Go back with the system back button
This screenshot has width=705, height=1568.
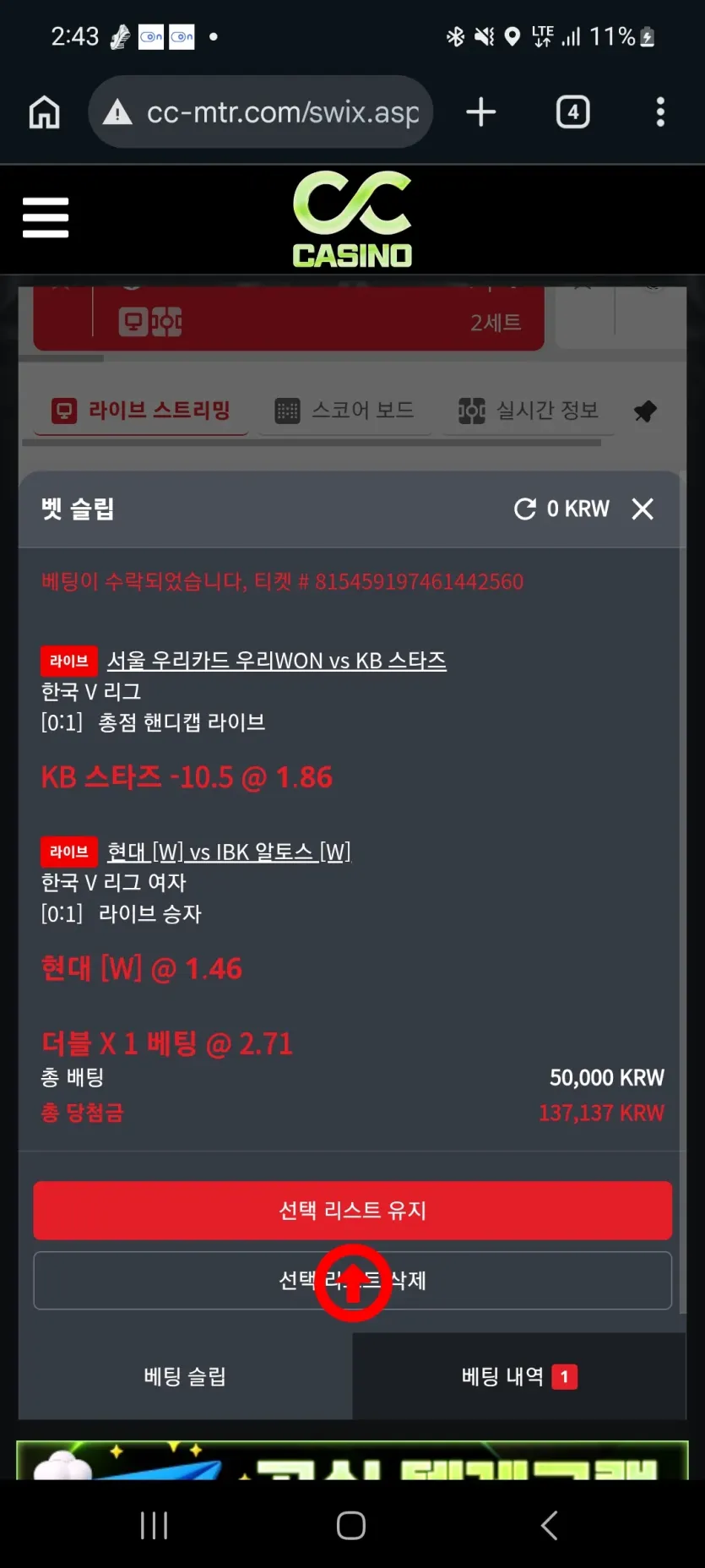(549, 1526)
